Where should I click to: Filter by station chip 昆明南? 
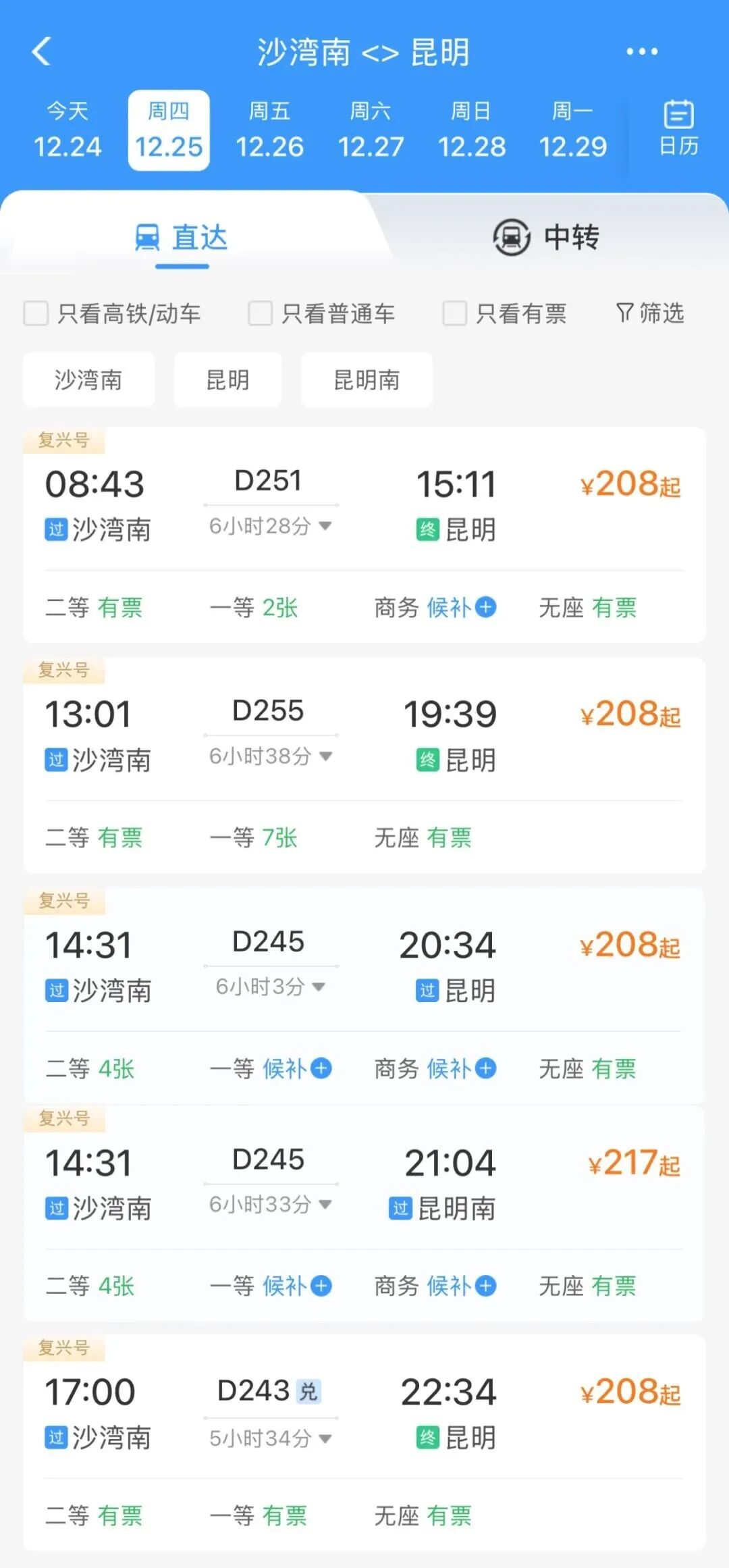coord(366,380)
